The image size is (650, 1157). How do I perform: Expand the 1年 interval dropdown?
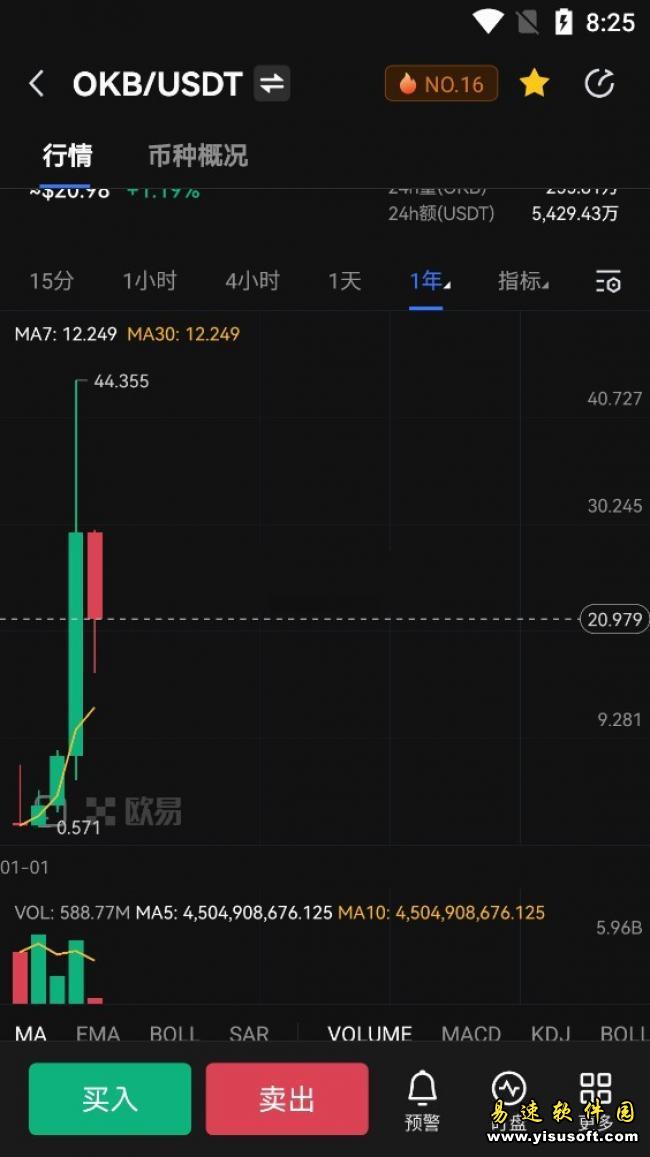click(429, 281)
